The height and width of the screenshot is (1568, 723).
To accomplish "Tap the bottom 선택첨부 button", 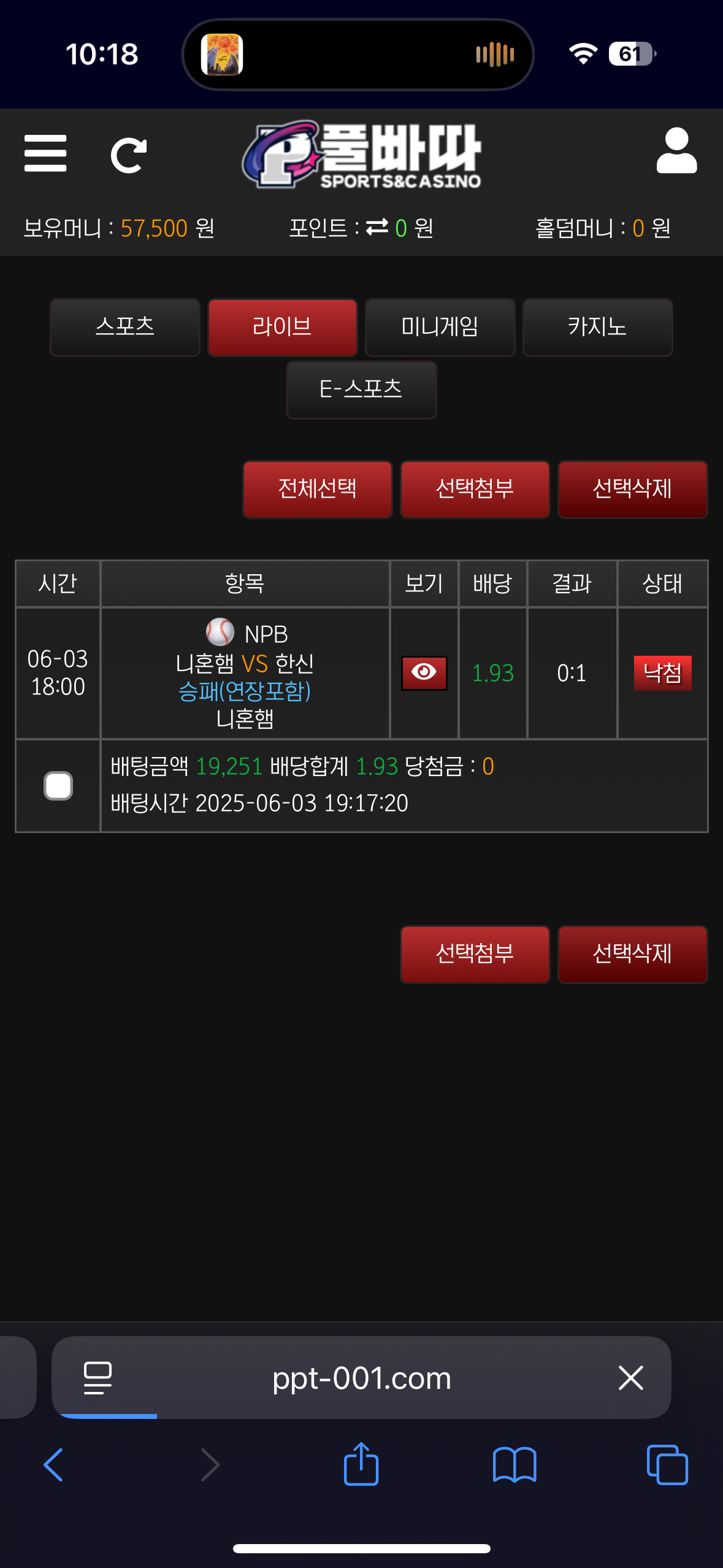I will point(475,954).
